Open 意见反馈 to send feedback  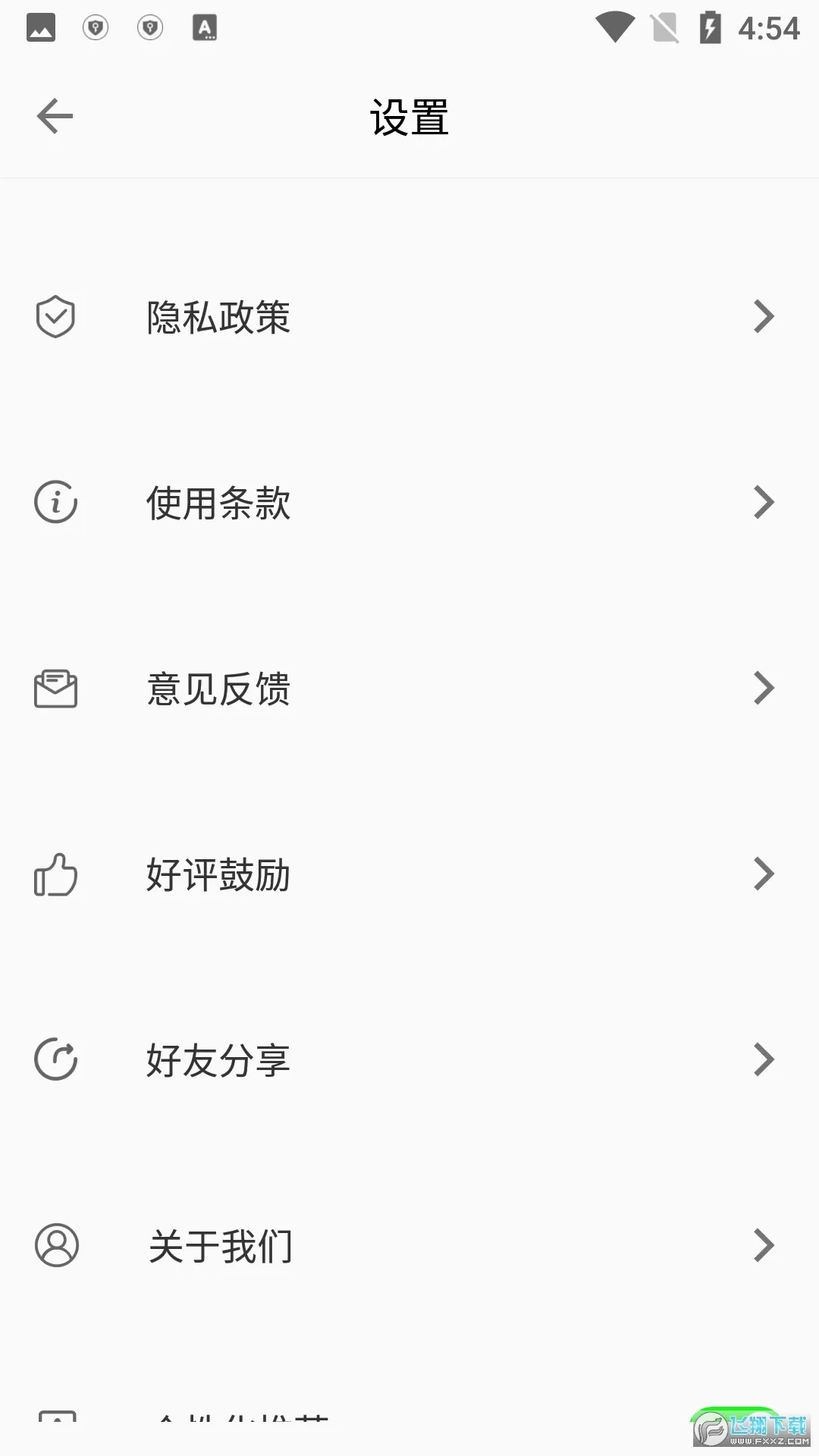(218, 689)
